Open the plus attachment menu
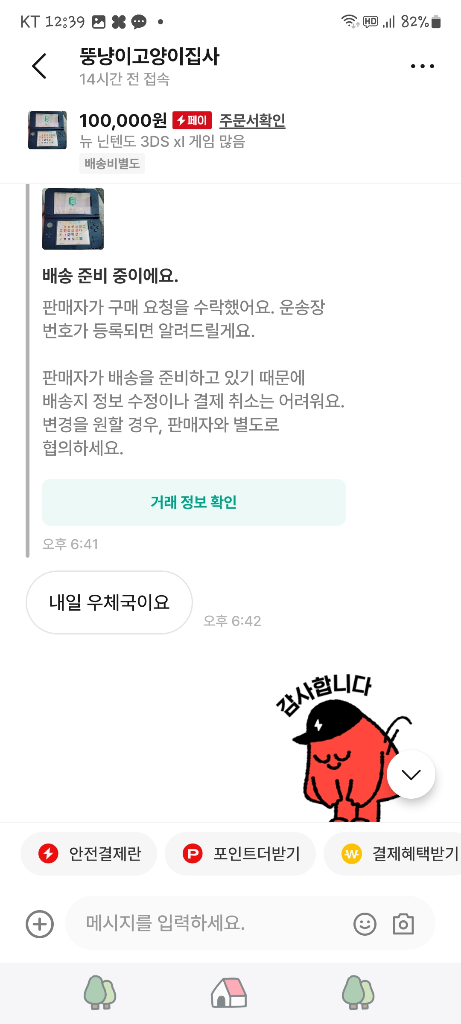Screen dimensions: 461x1024 (40, 923)
